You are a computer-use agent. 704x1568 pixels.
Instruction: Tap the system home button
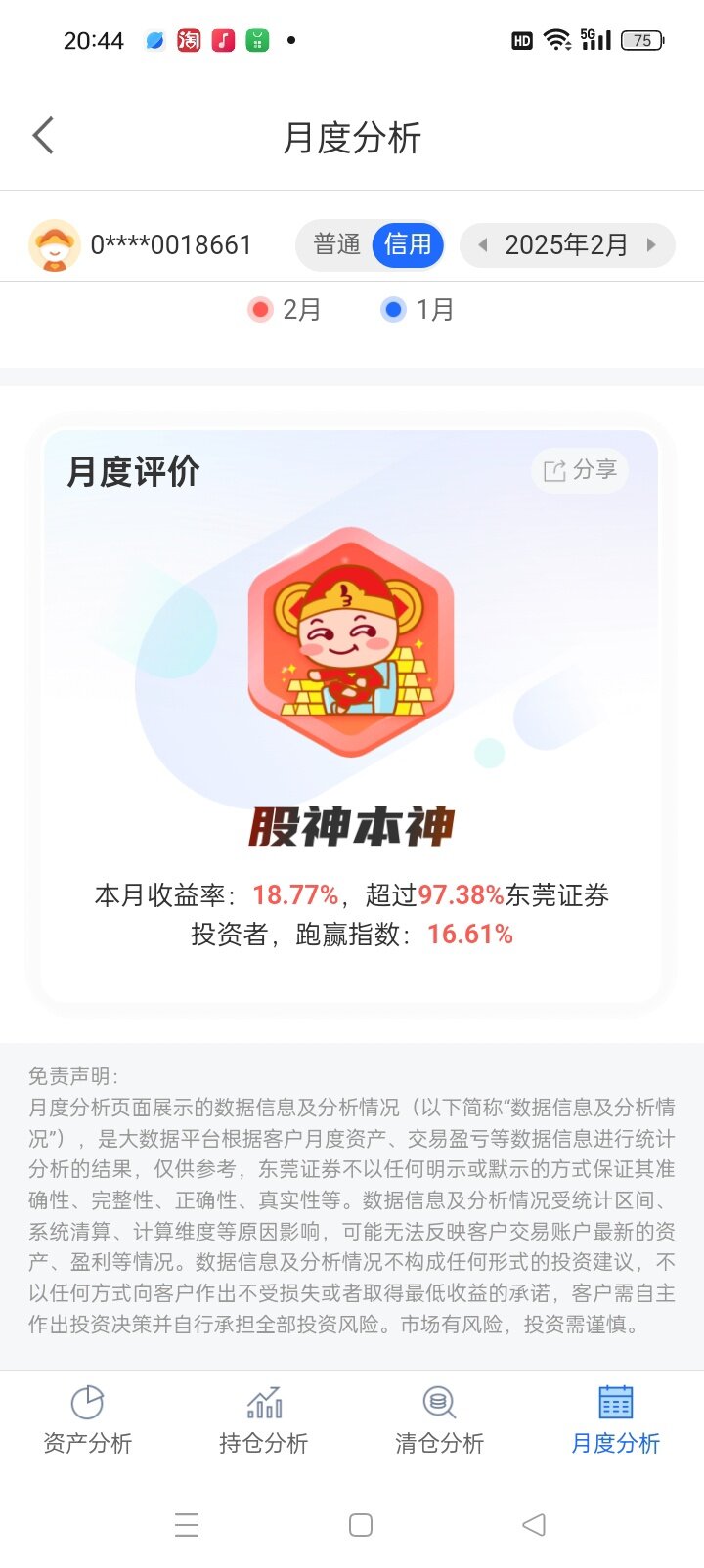pyautogui.click(x=361, y=1525)
